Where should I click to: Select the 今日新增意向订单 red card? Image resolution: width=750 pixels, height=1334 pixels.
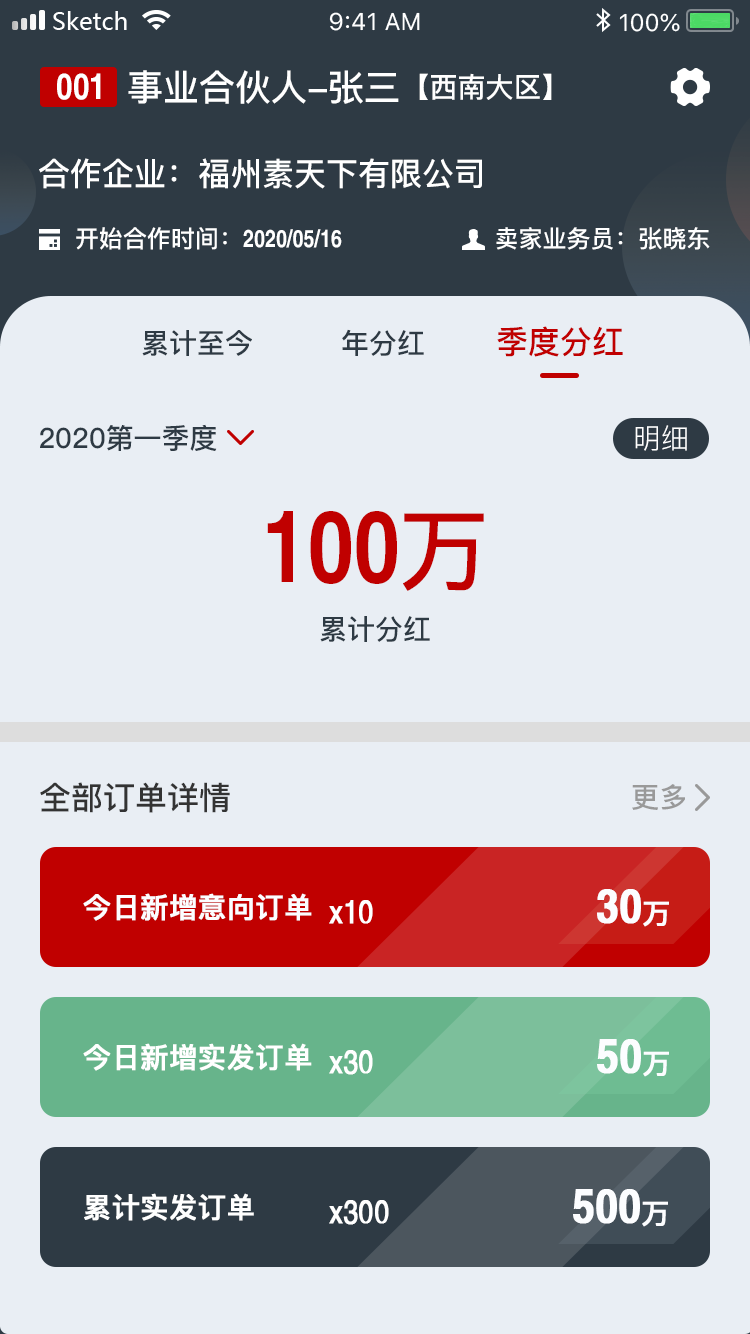click(x=375, y=906)
